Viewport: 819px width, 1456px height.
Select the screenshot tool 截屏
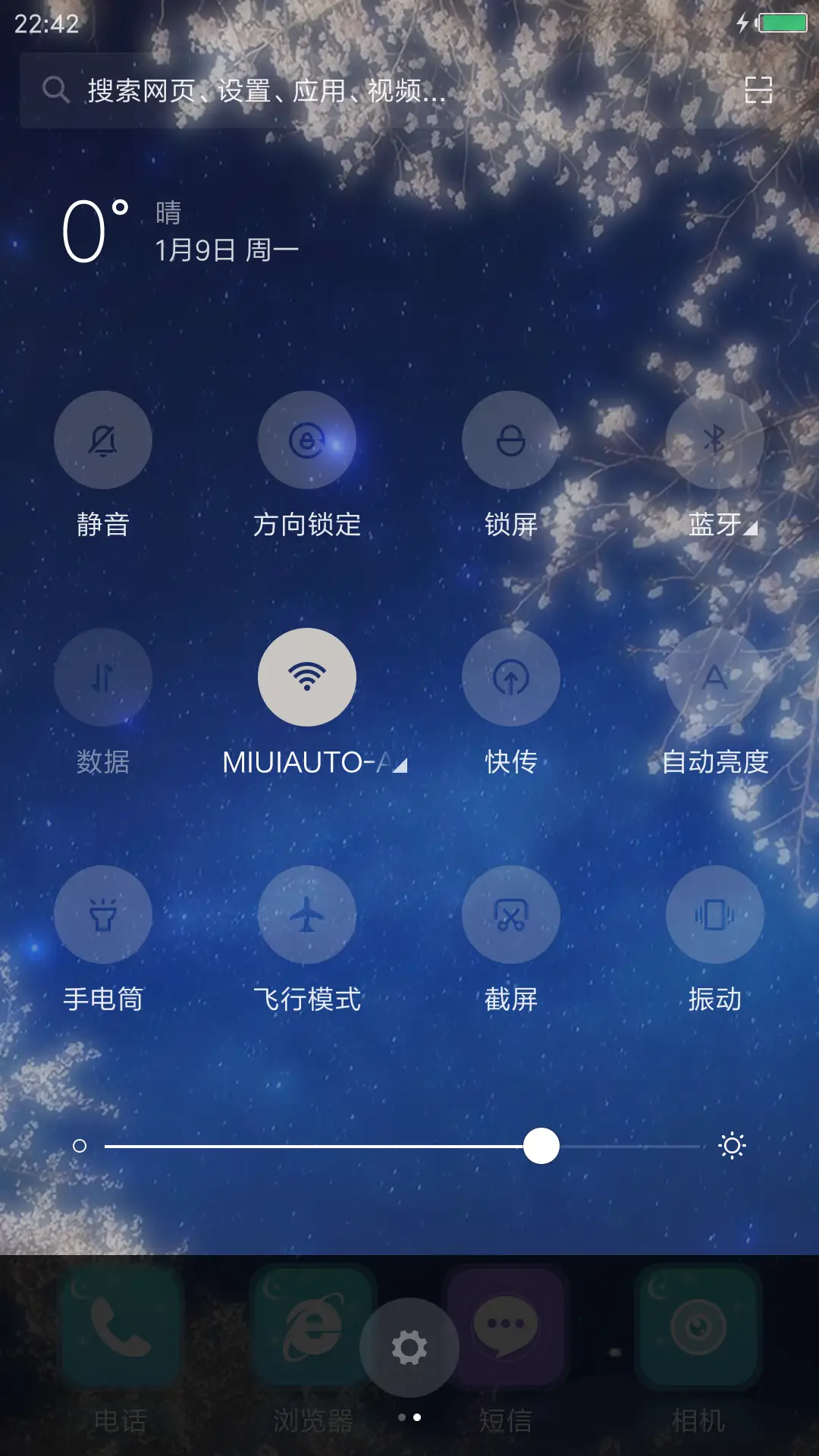coord(511,915)
